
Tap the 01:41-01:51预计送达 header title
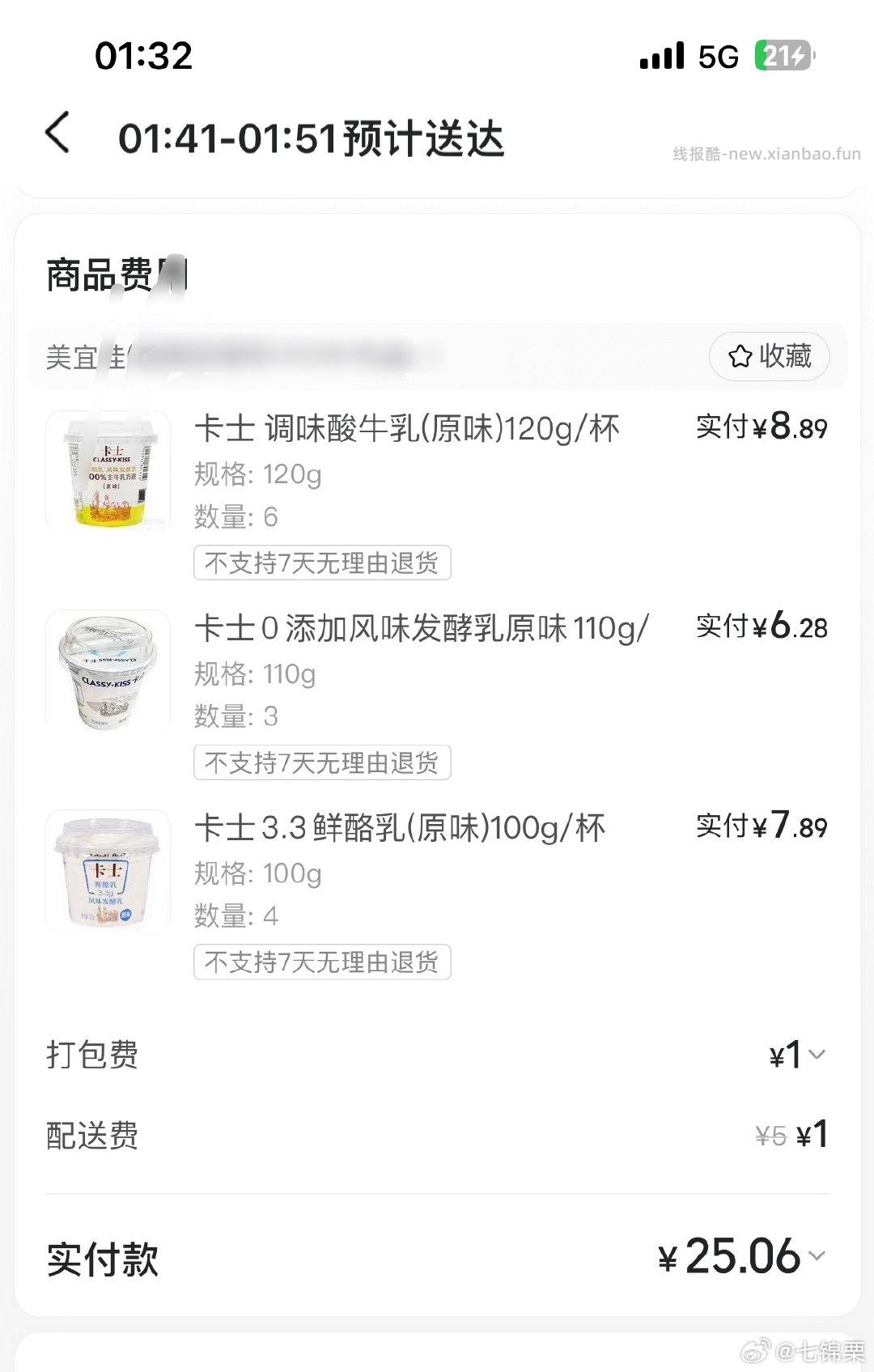(312, 138)
